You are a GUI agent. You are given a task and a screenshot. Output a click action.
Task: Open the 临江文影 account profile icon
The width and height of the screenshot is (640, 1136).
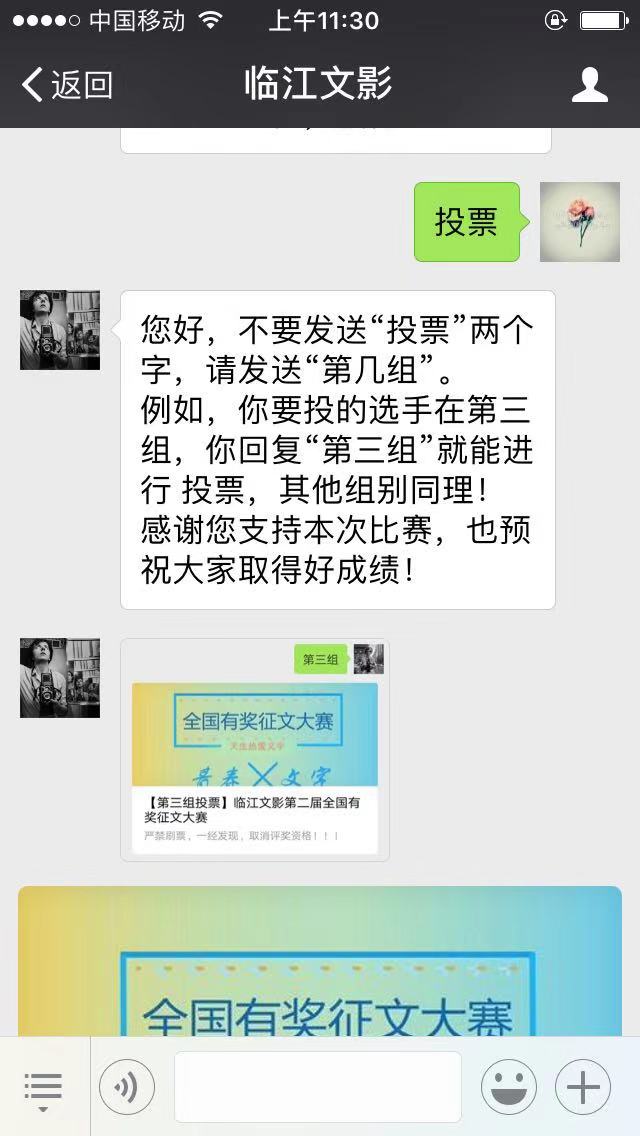pyautogui.click(x=589, y=85)
